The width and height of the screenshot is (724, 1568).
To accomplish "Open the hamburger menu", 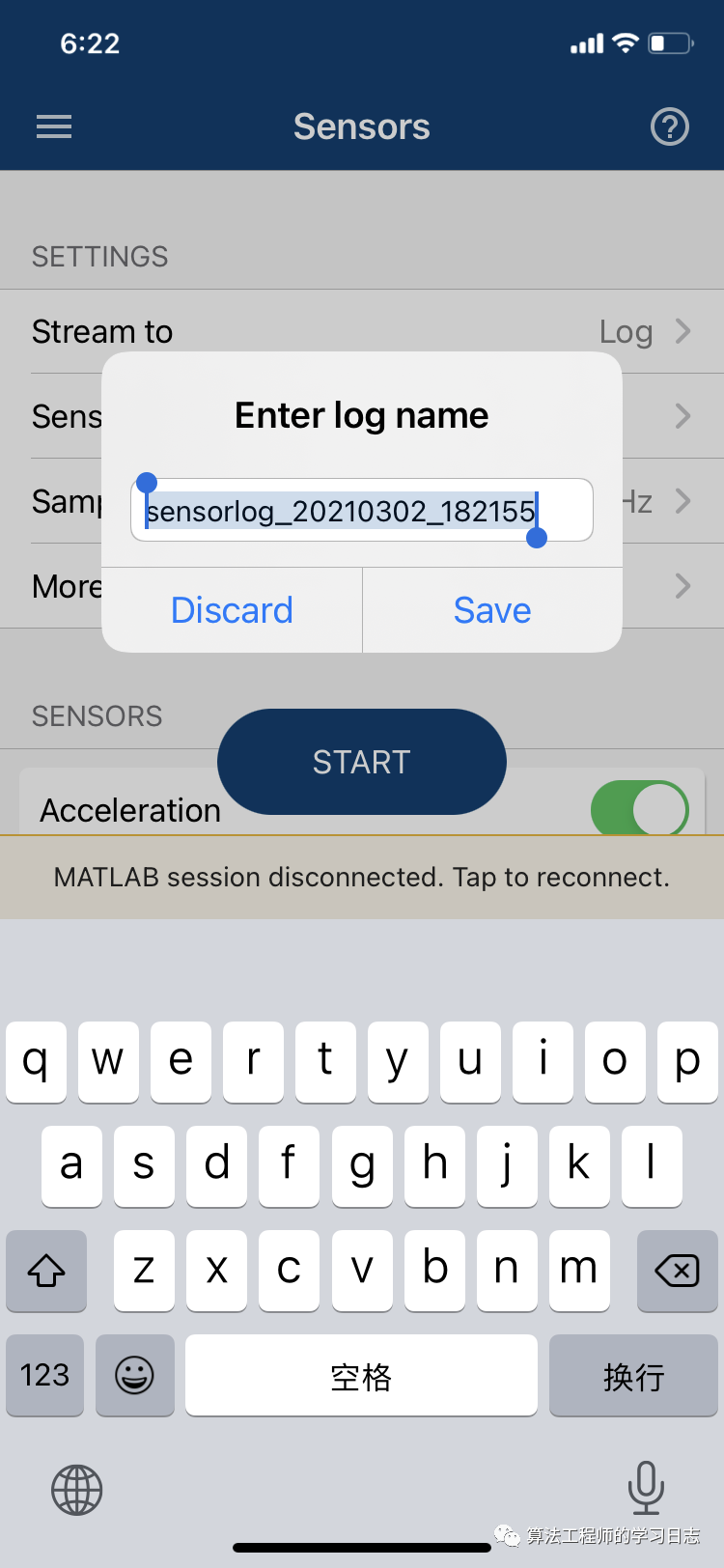I will click(54, 126).
